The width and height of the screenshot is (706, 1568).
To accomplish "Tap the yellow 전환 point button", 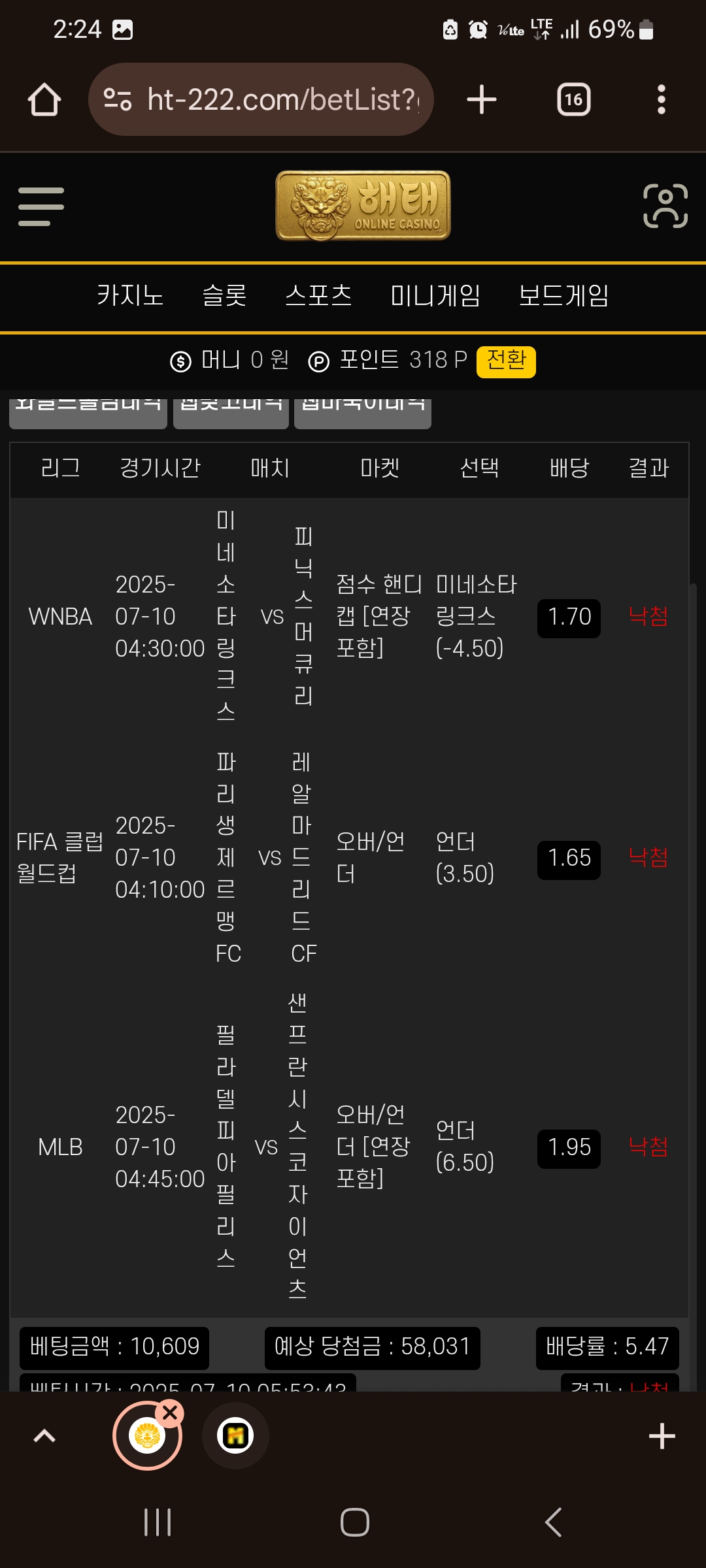I will click(x=506, y=361).
